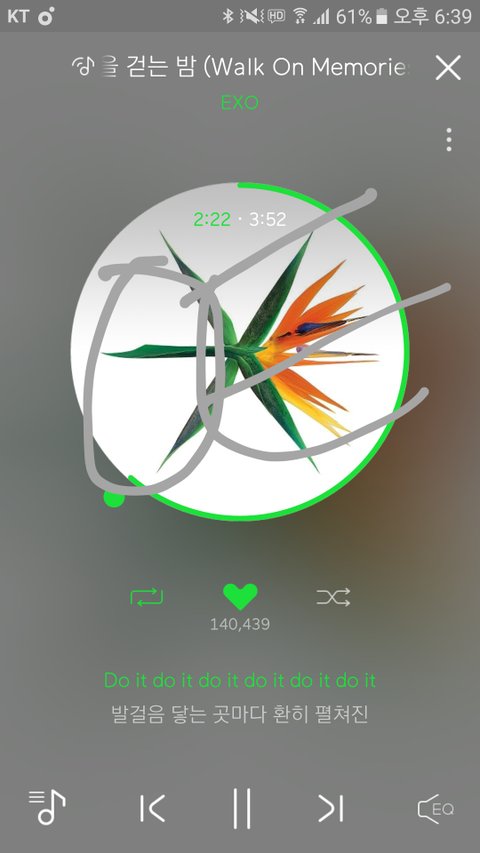Toggle shuffle playback

[x=333, y=597]
